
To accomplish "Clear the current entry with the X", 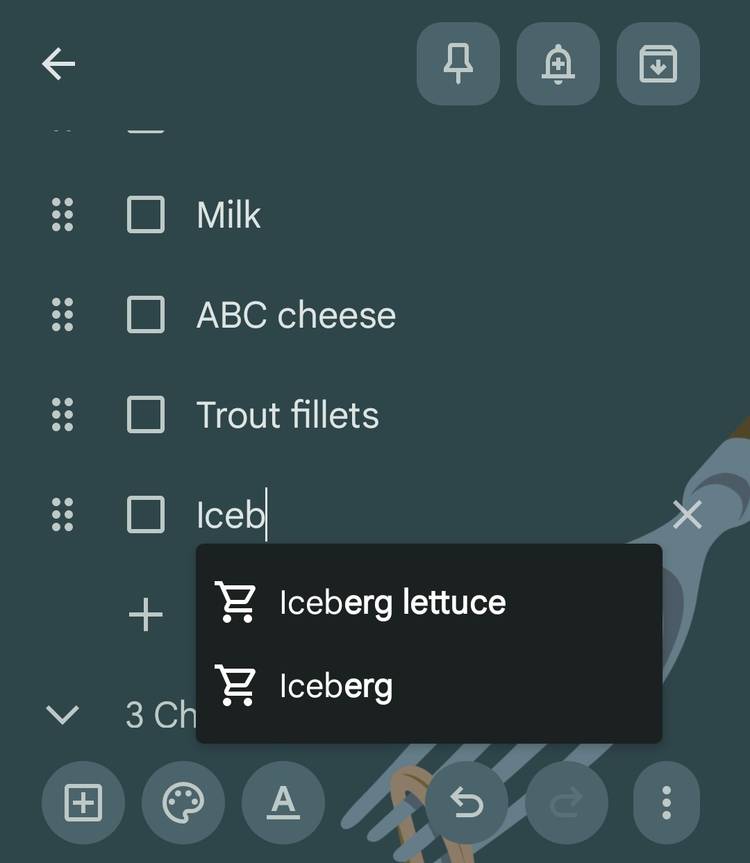I will pos(687,515).
